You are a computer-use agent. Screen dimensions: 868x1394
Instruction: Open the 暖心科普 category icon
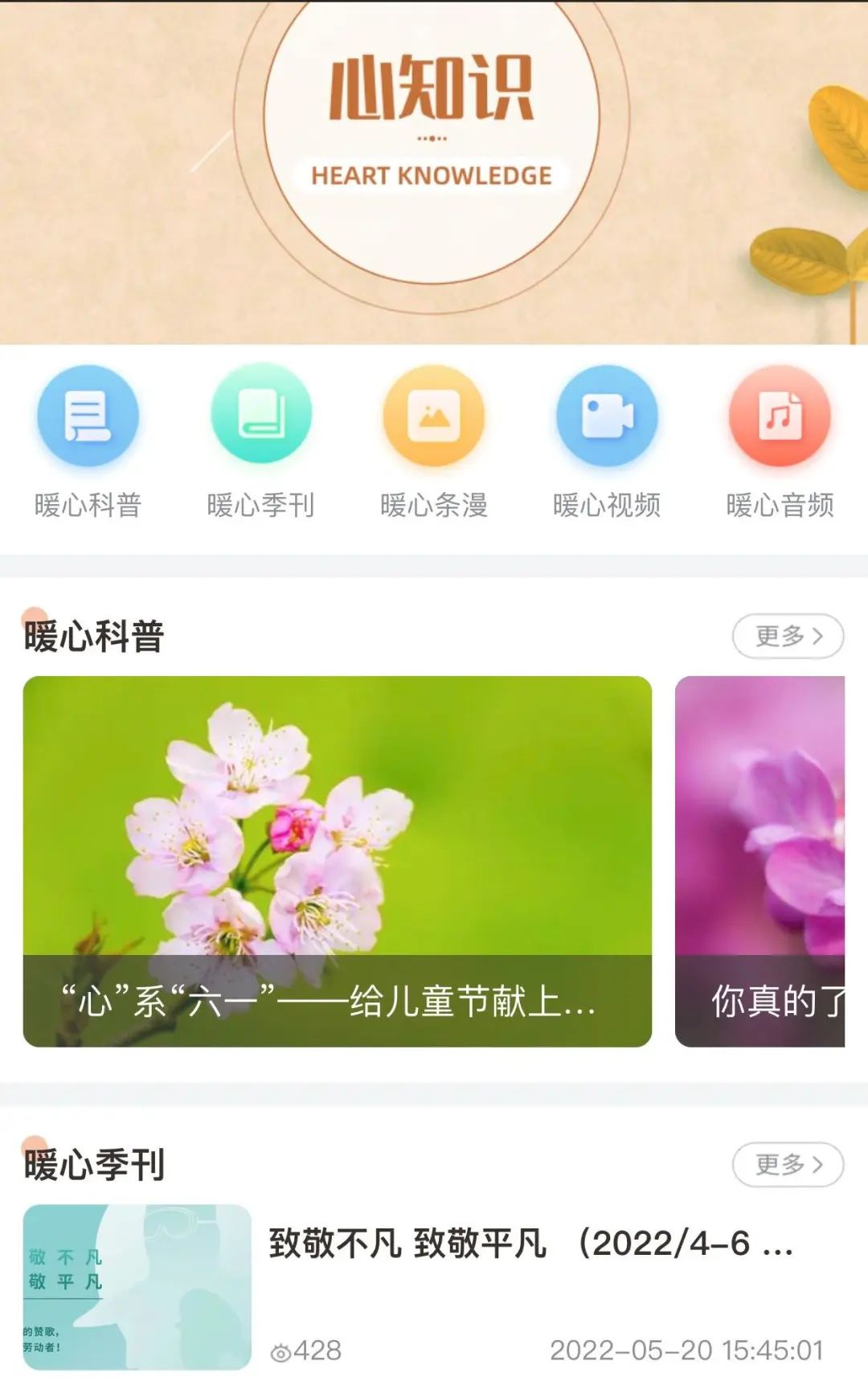pyautogui.click(x=88, y=416)
